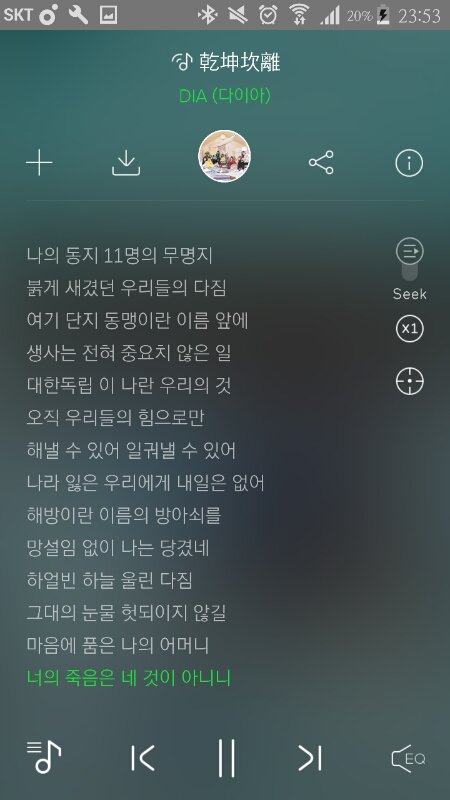The width and height of the screenshot is (450, 800).
Task: Share this song
Action: 321,163
